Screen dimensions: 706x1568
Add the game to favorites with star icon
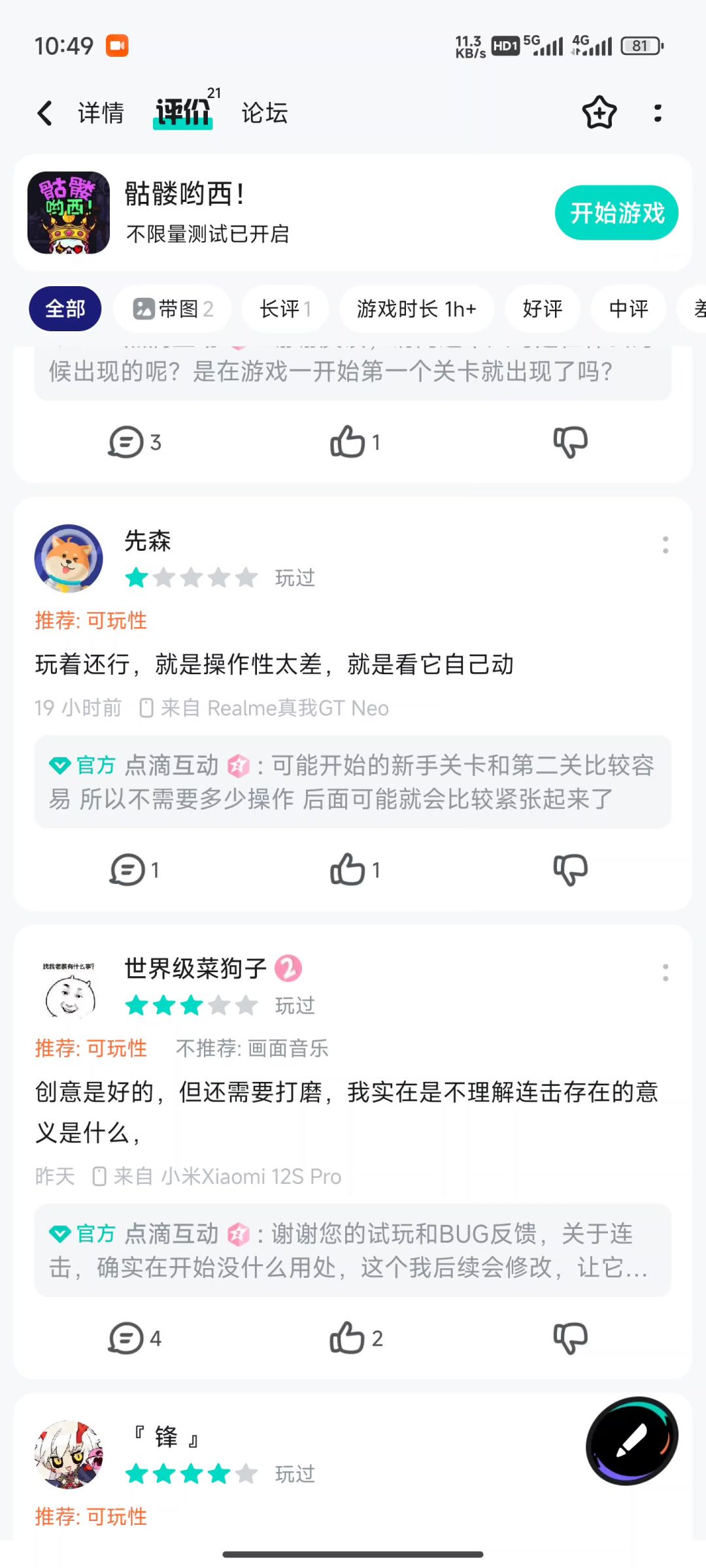point(599,112)
